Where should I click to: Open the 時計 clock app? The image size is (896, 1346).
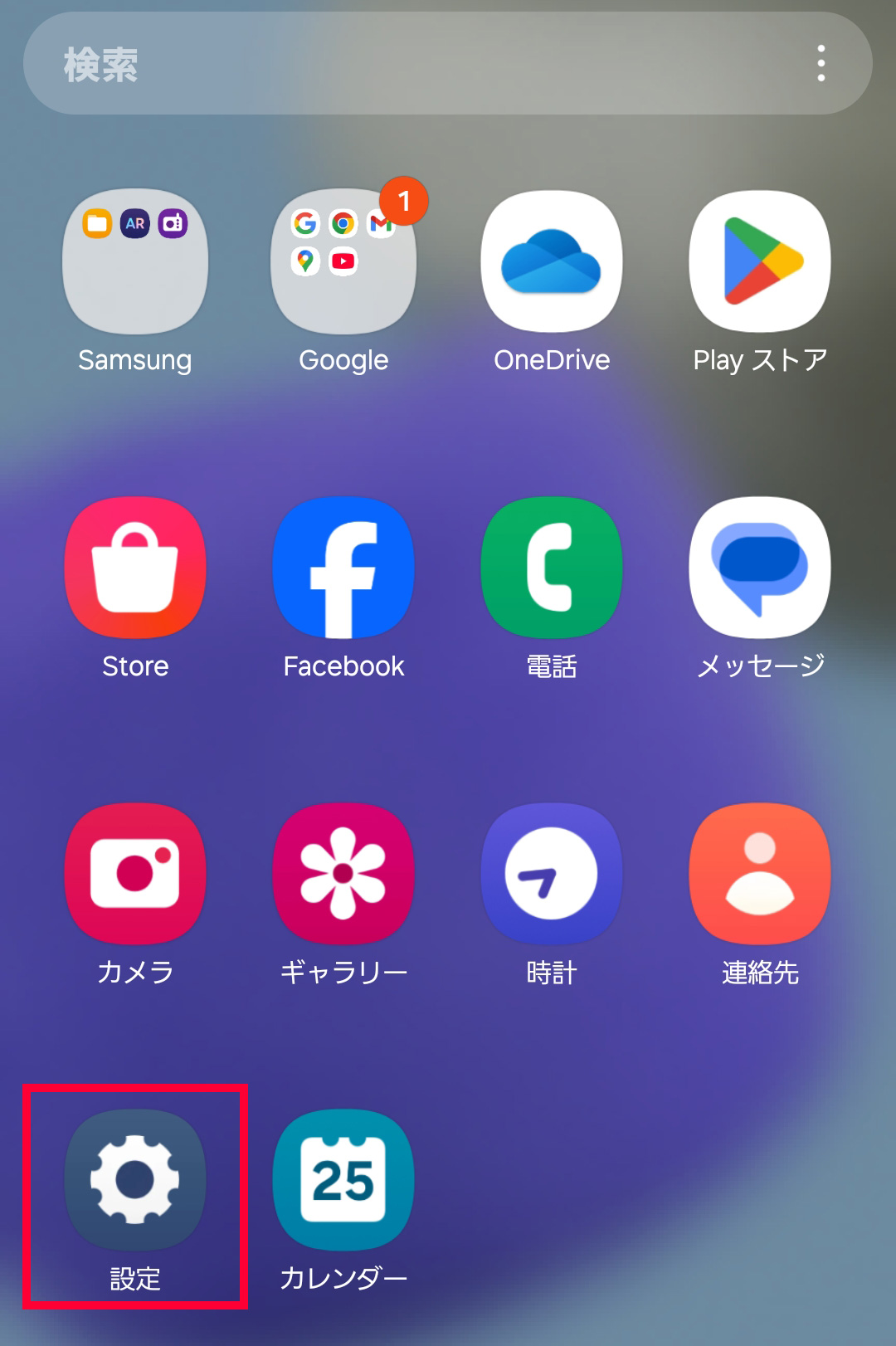[552, 874]
